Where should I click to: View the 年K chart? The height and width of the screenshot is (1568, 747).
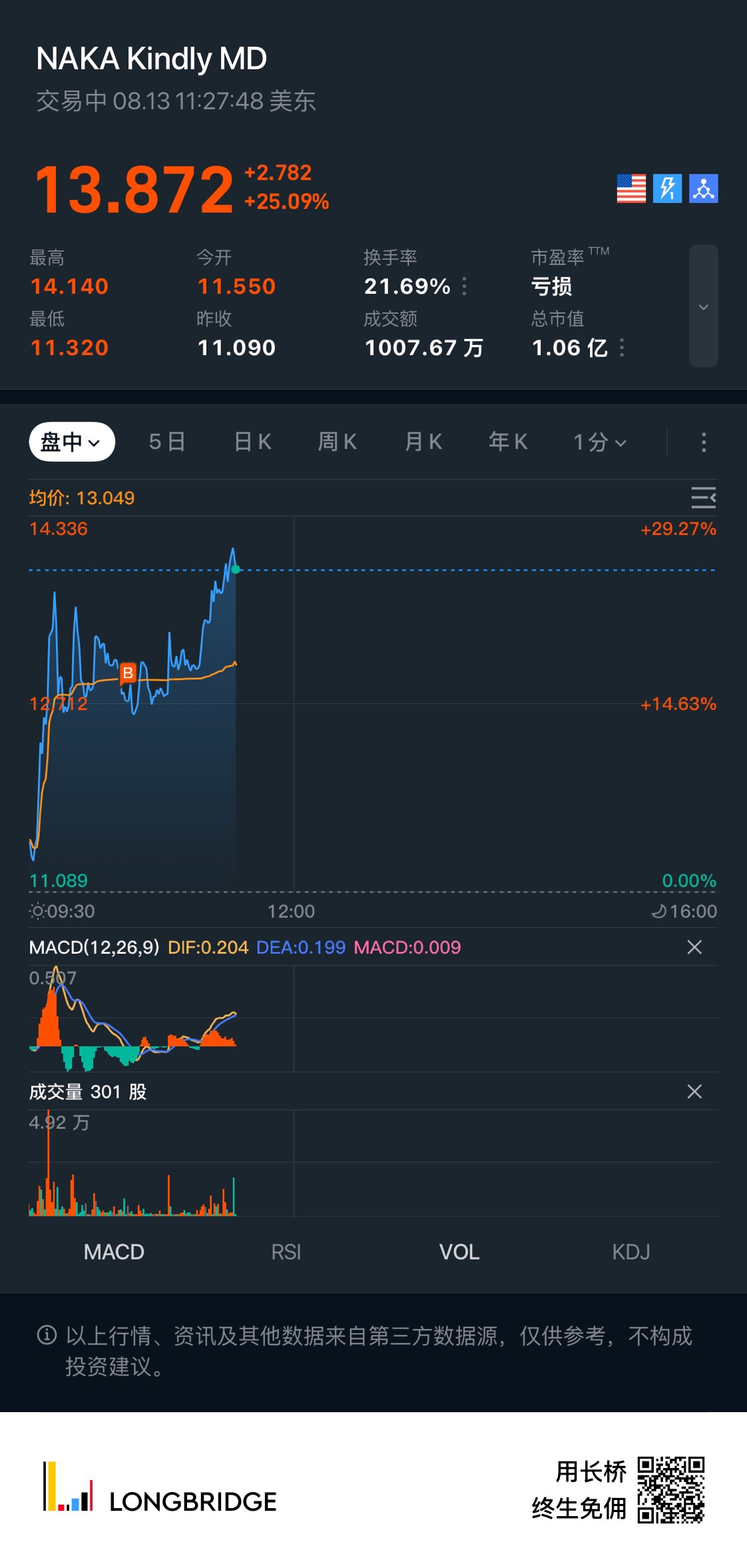pyautogui.click(x=508, y=442)
